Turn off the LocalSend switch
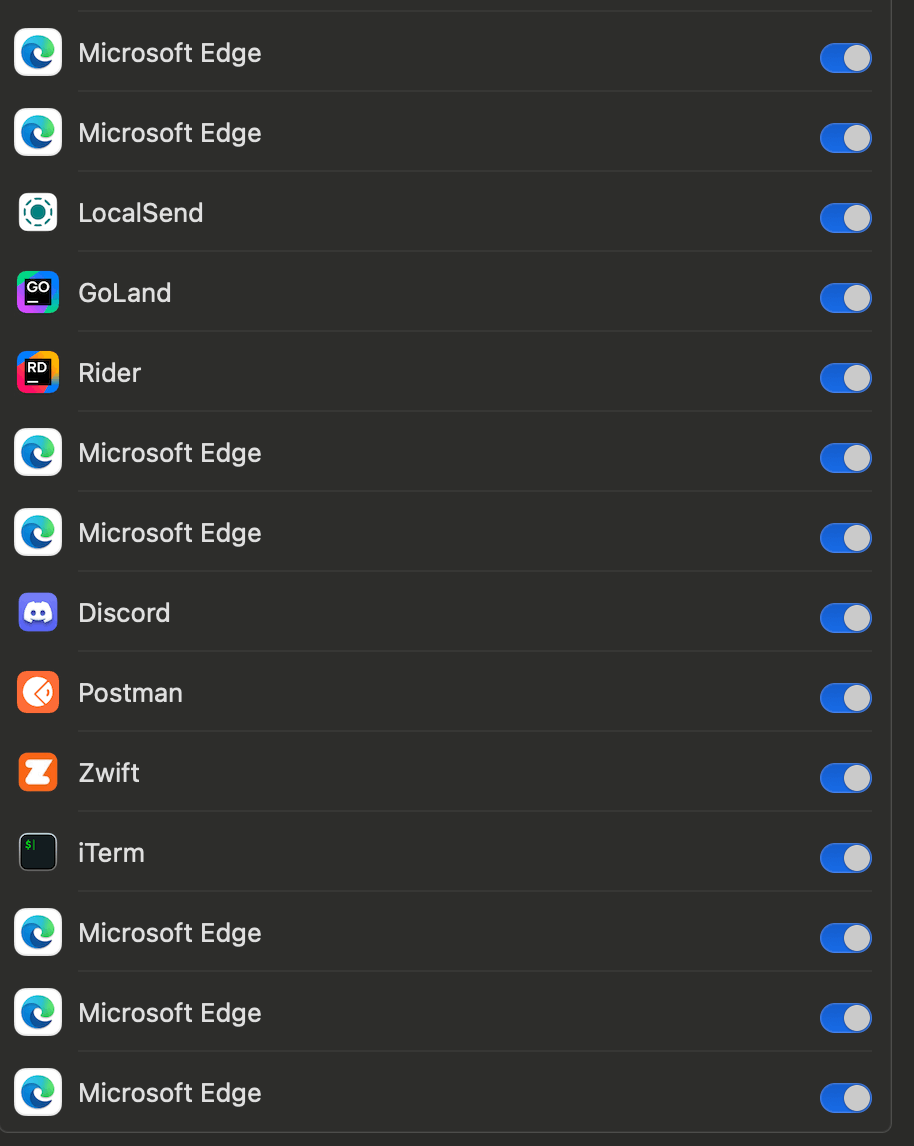 (845, 218)
